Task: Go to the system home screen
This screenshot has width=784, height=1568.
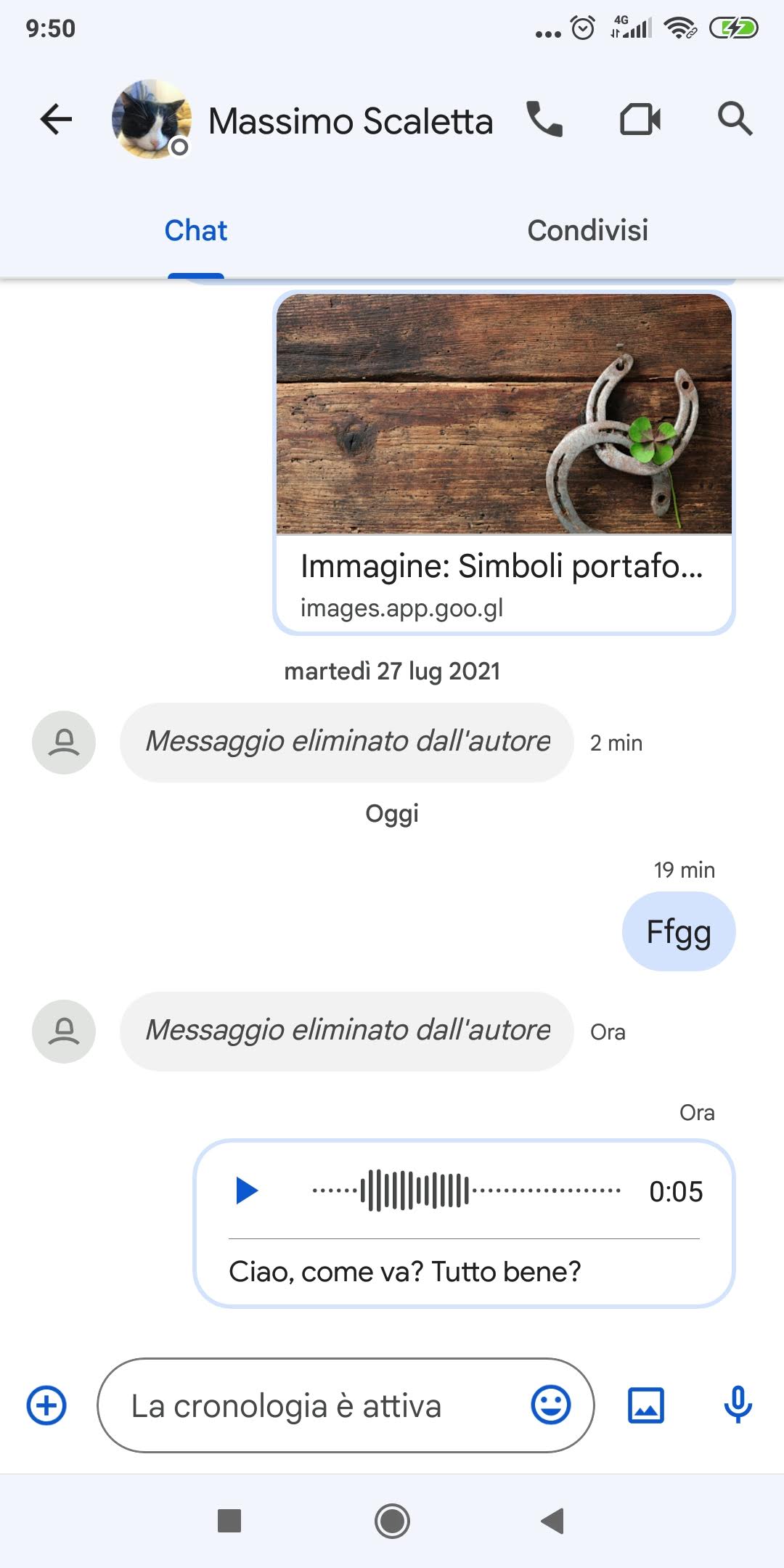Action: pyautogui.click(x=392, y=1521)
